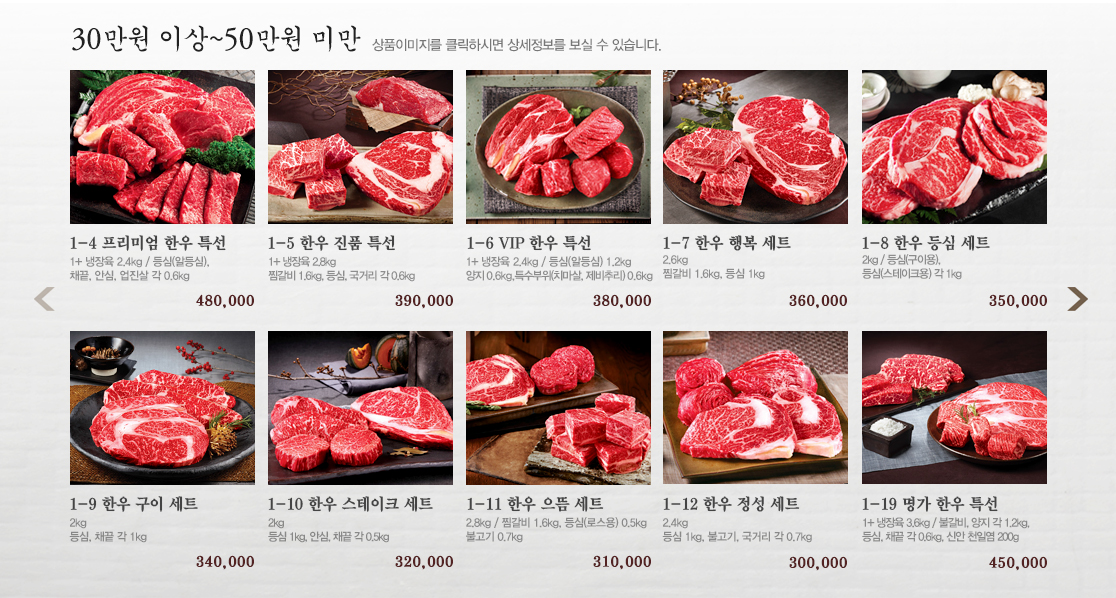Open 1-9 한우 구이 세트 product image
1116x598 pixels.
(x=162, y=408)
